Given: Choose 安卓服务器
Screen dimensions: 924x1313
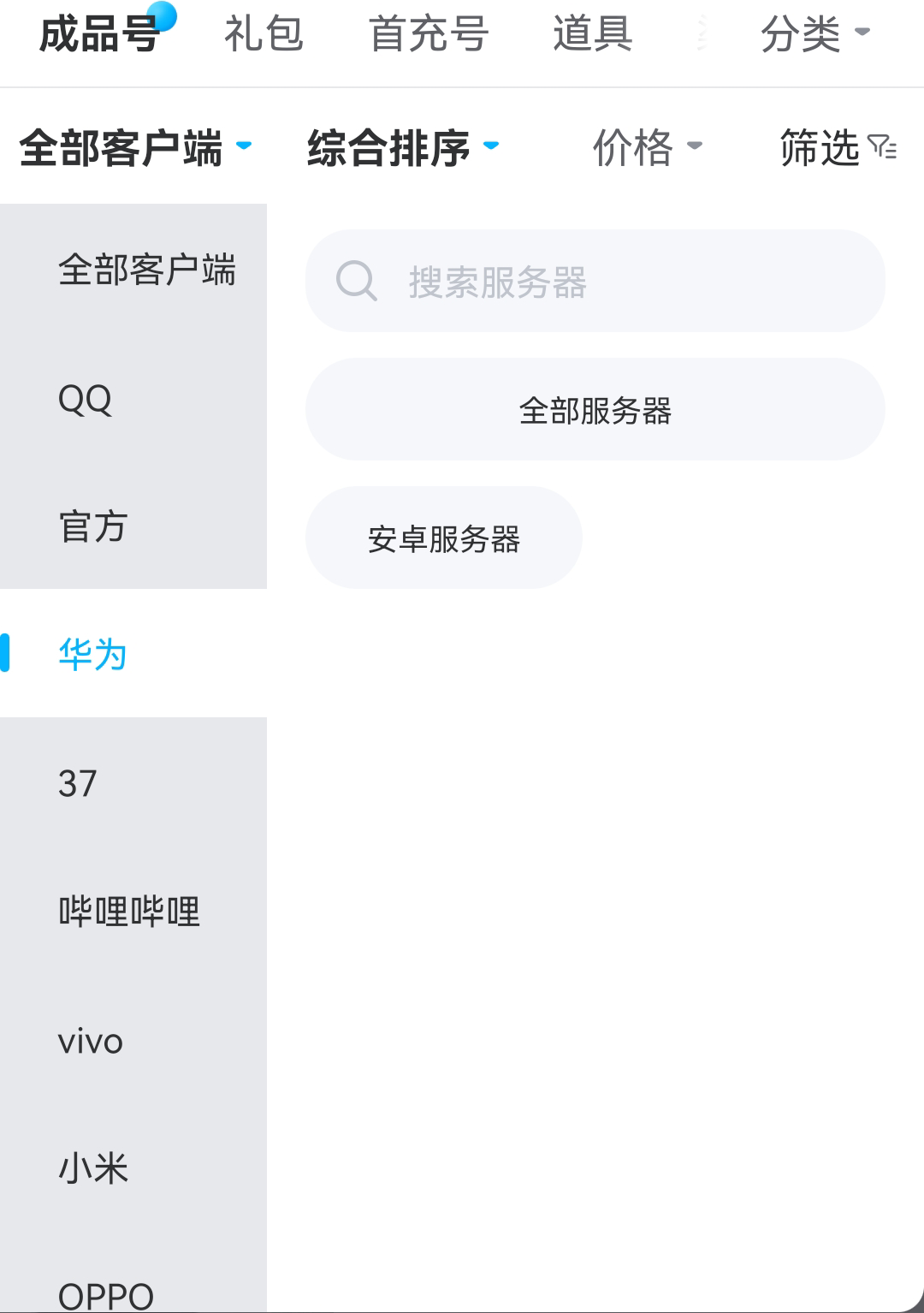Looking at the screenshot, I should 443,538.
